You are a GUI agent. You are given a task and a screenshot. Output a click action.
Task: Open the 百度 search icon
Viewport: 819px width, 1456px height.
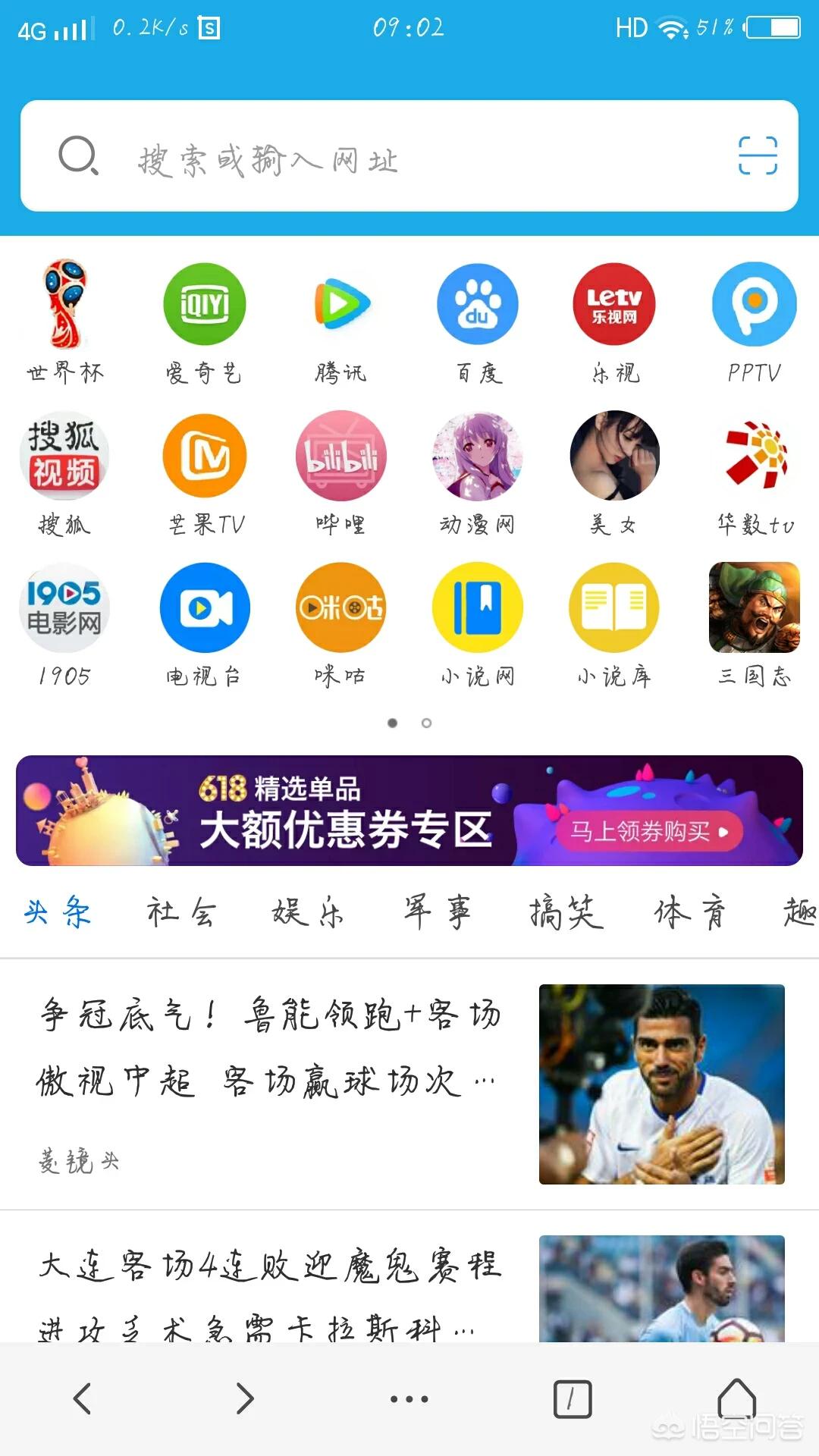click(477, 303)
